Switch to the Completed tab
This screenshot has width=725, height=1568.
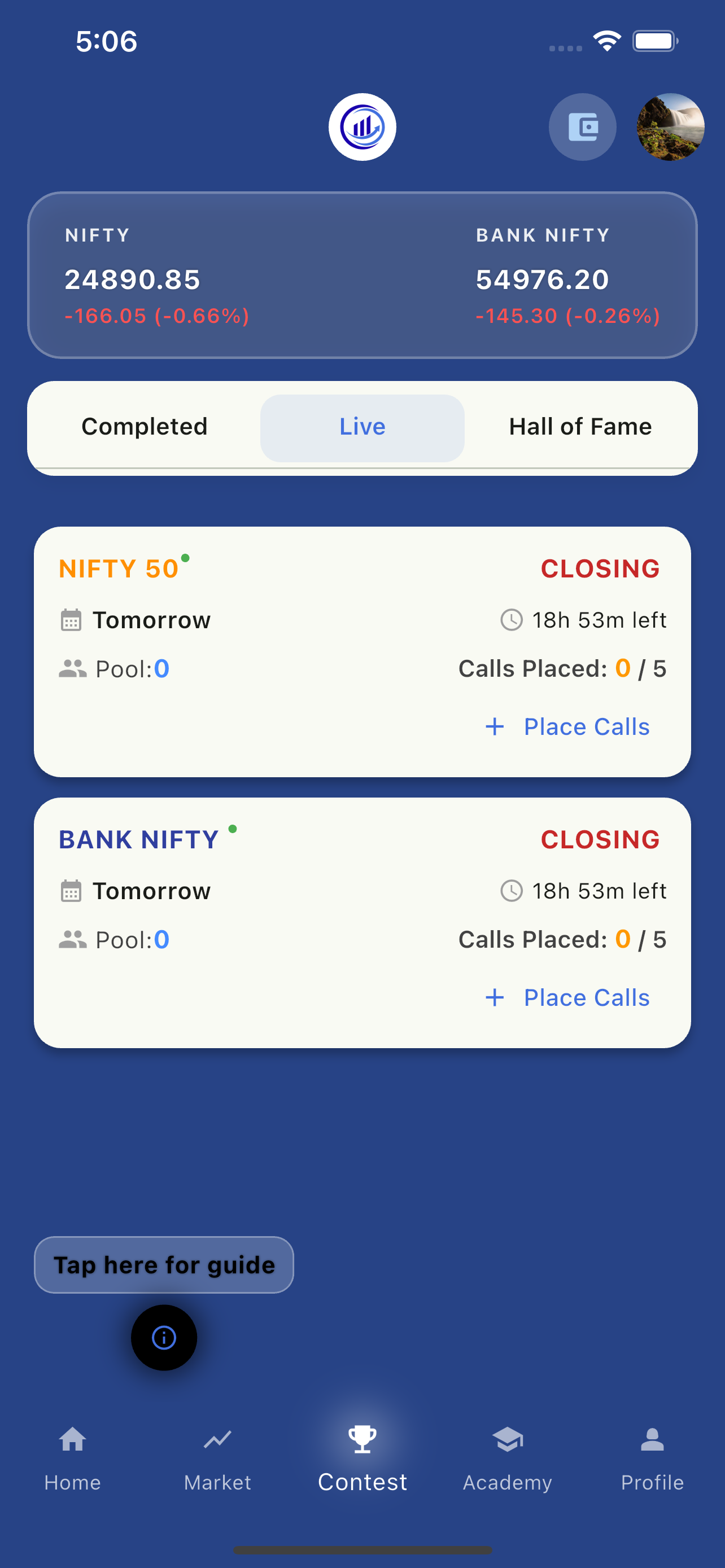(x=145, y=427)
